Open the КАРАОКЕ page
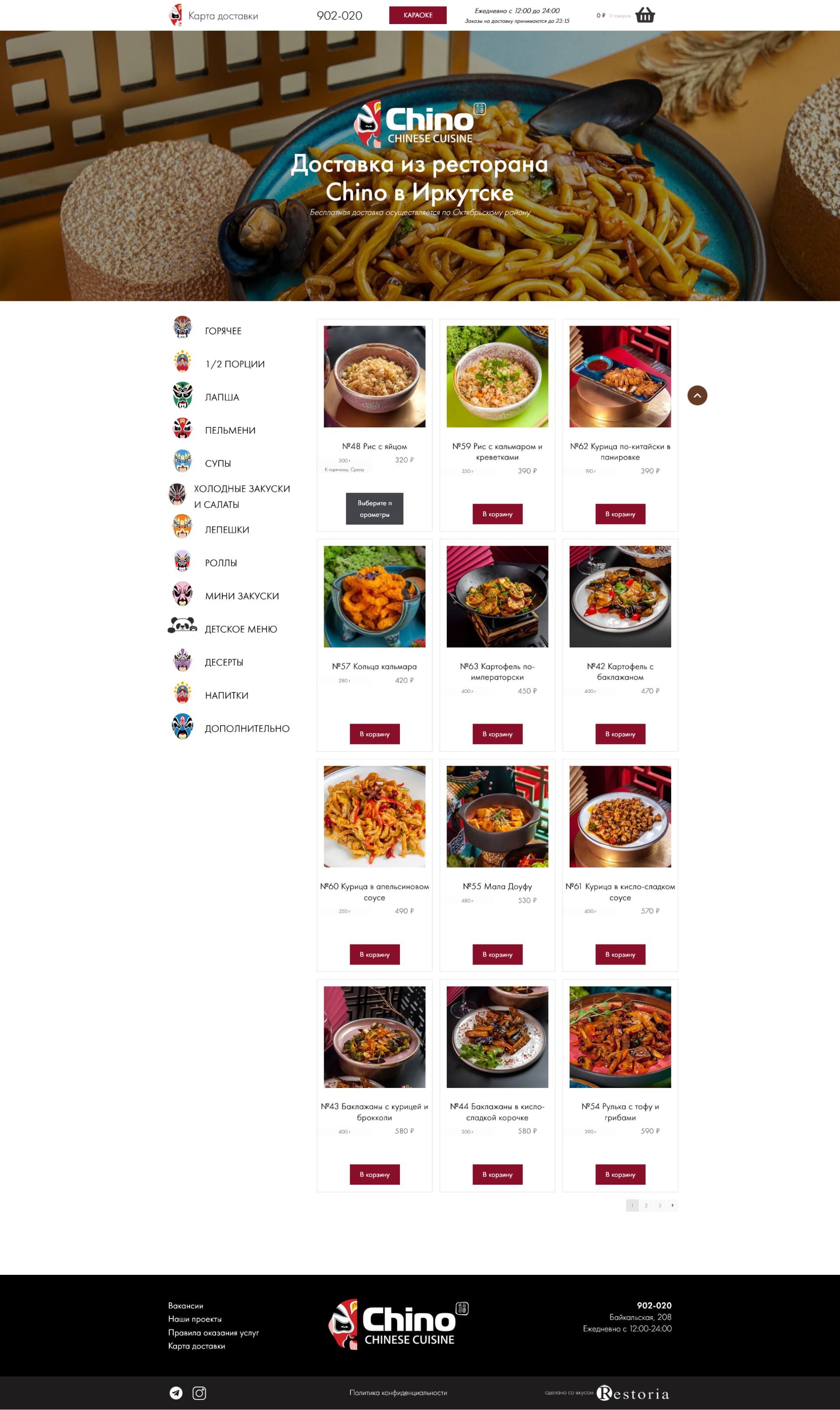 (417, 15)
